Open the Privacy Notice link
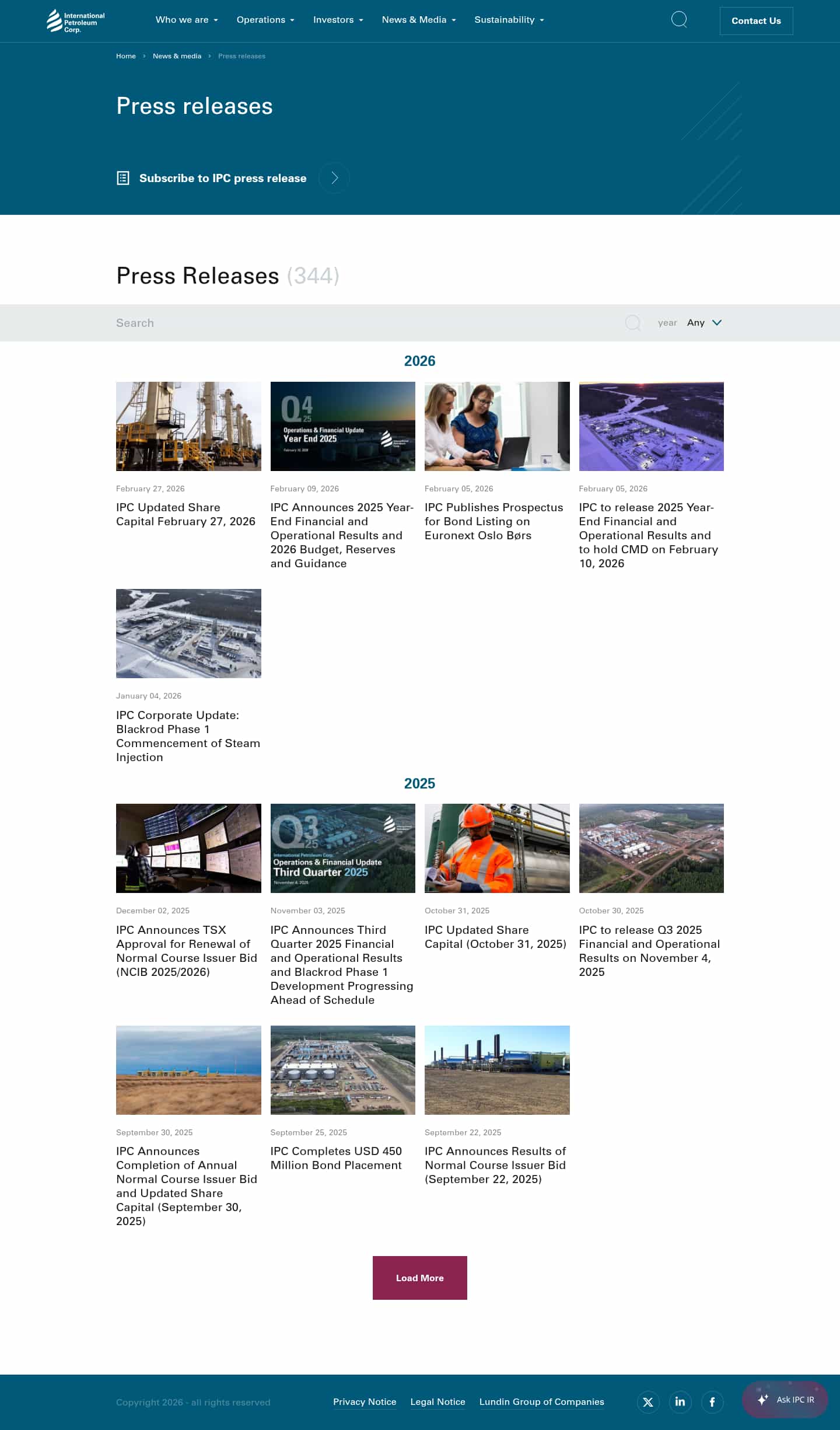 (x=365, y=1401)
